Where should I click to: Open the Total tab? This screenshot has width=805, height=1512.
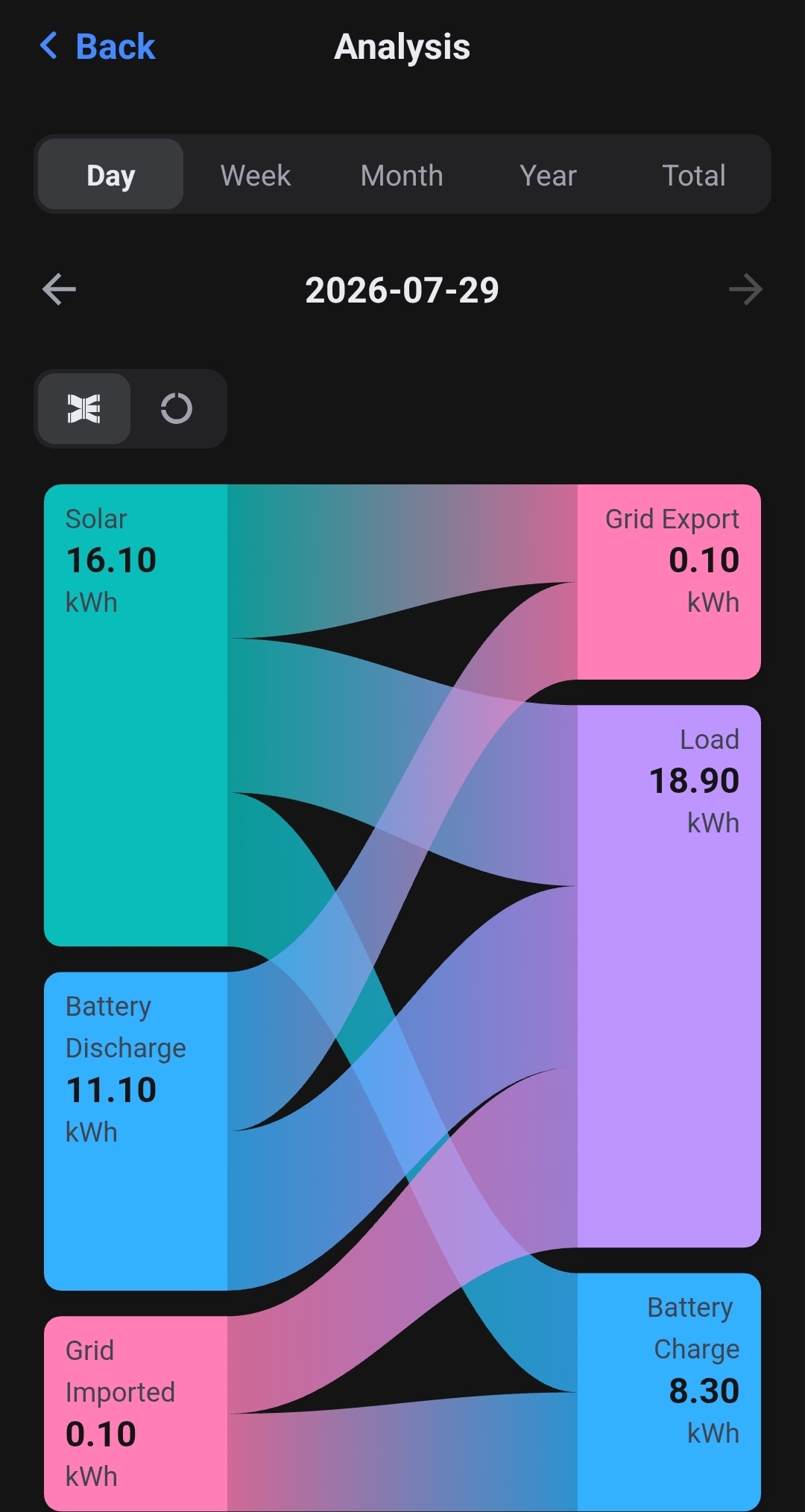tap(694, 175)
